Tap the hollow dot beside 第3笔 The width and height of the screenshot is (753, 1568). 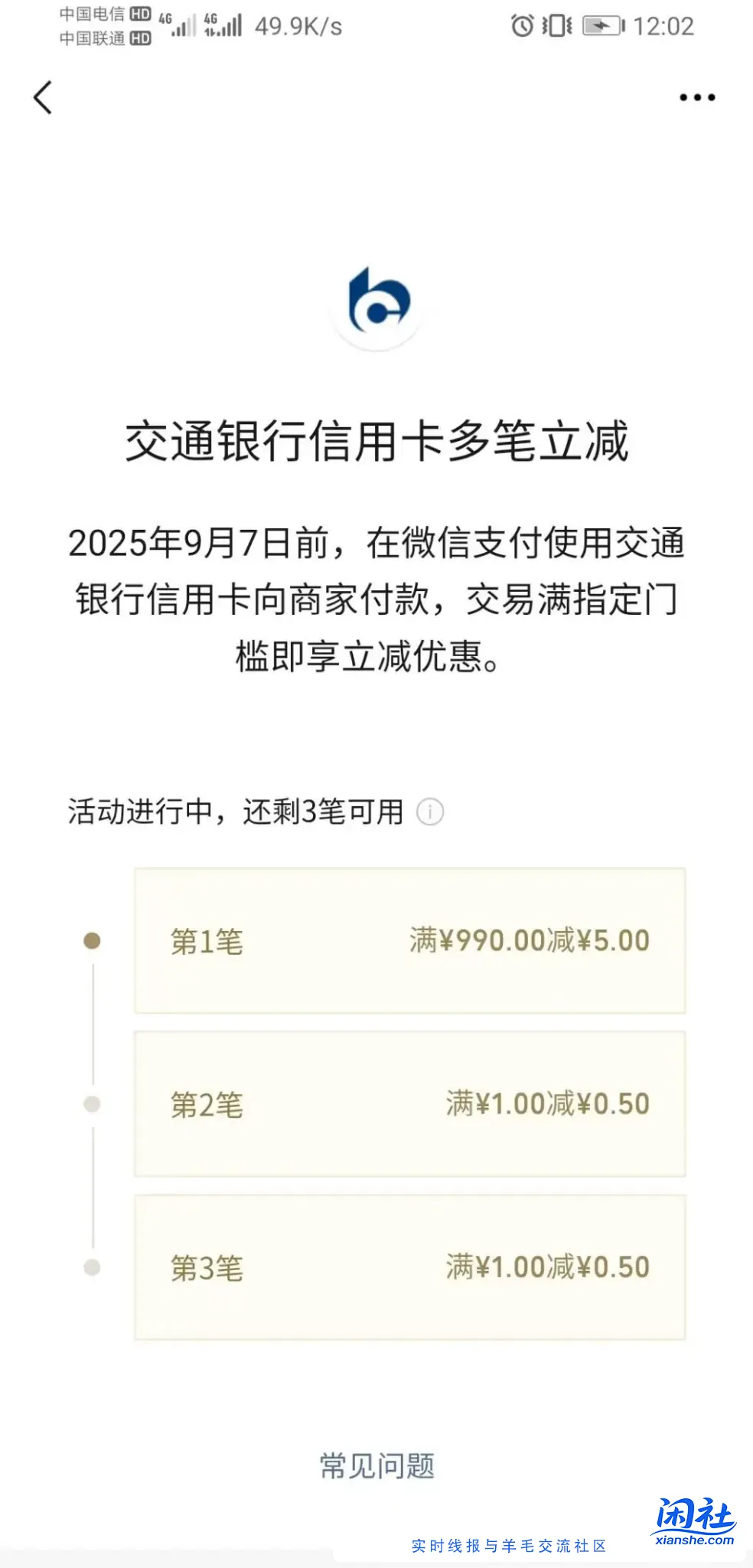click(x=93, y=1268)
